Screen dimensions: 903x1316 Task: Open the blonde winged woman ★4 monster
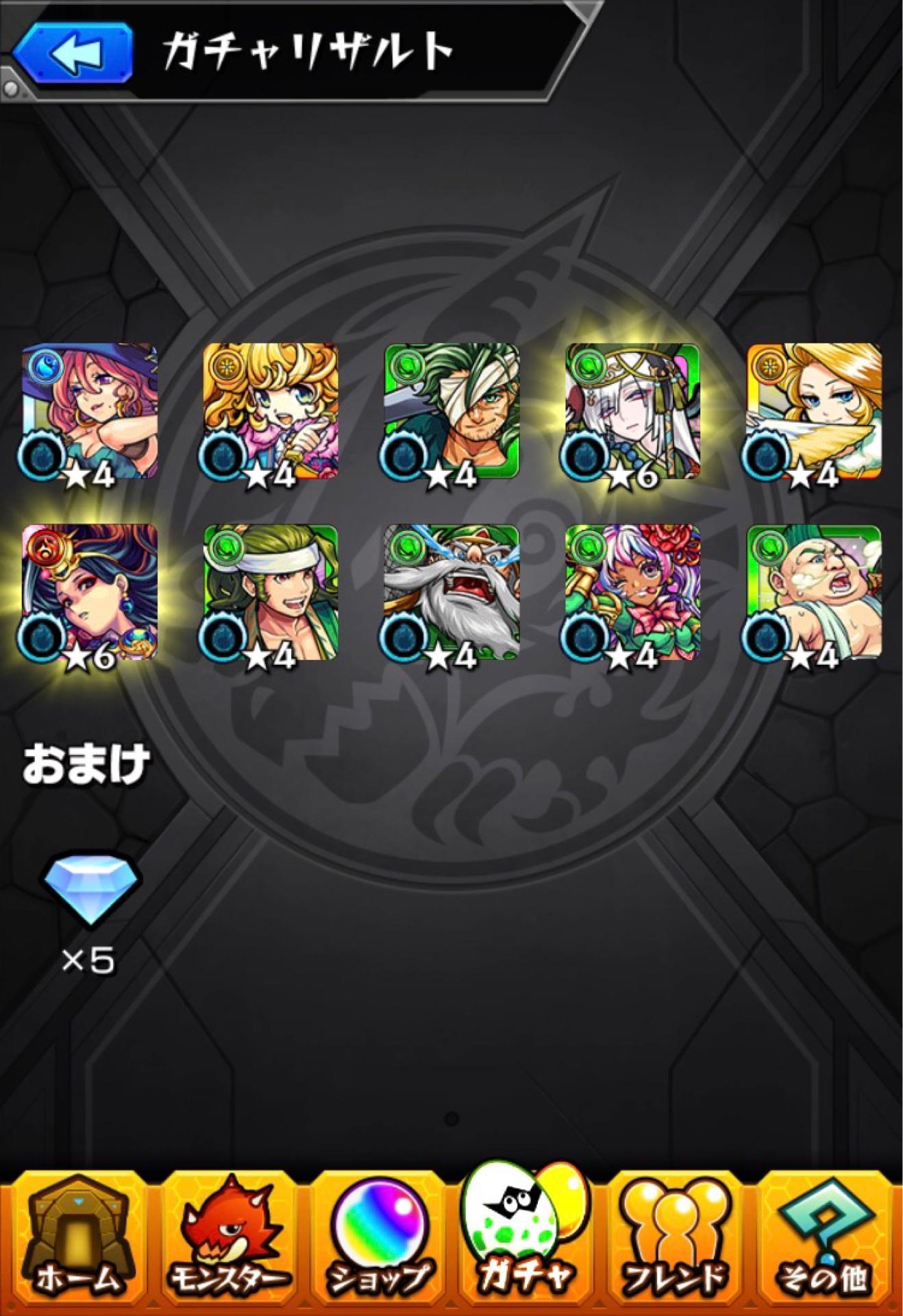[813, 411]
